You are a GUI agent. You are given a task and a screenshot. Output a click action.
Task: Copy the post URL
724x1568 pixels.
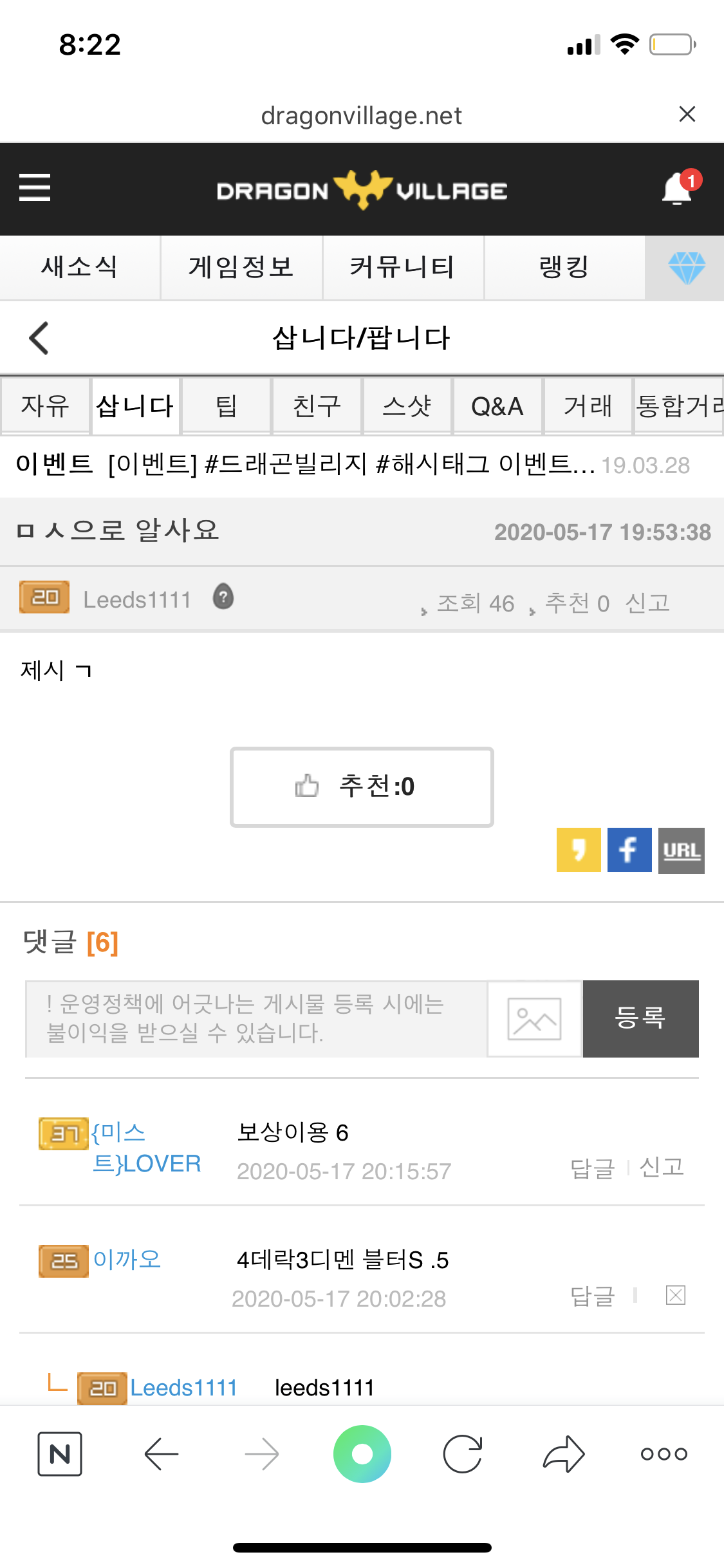point(681,850)
